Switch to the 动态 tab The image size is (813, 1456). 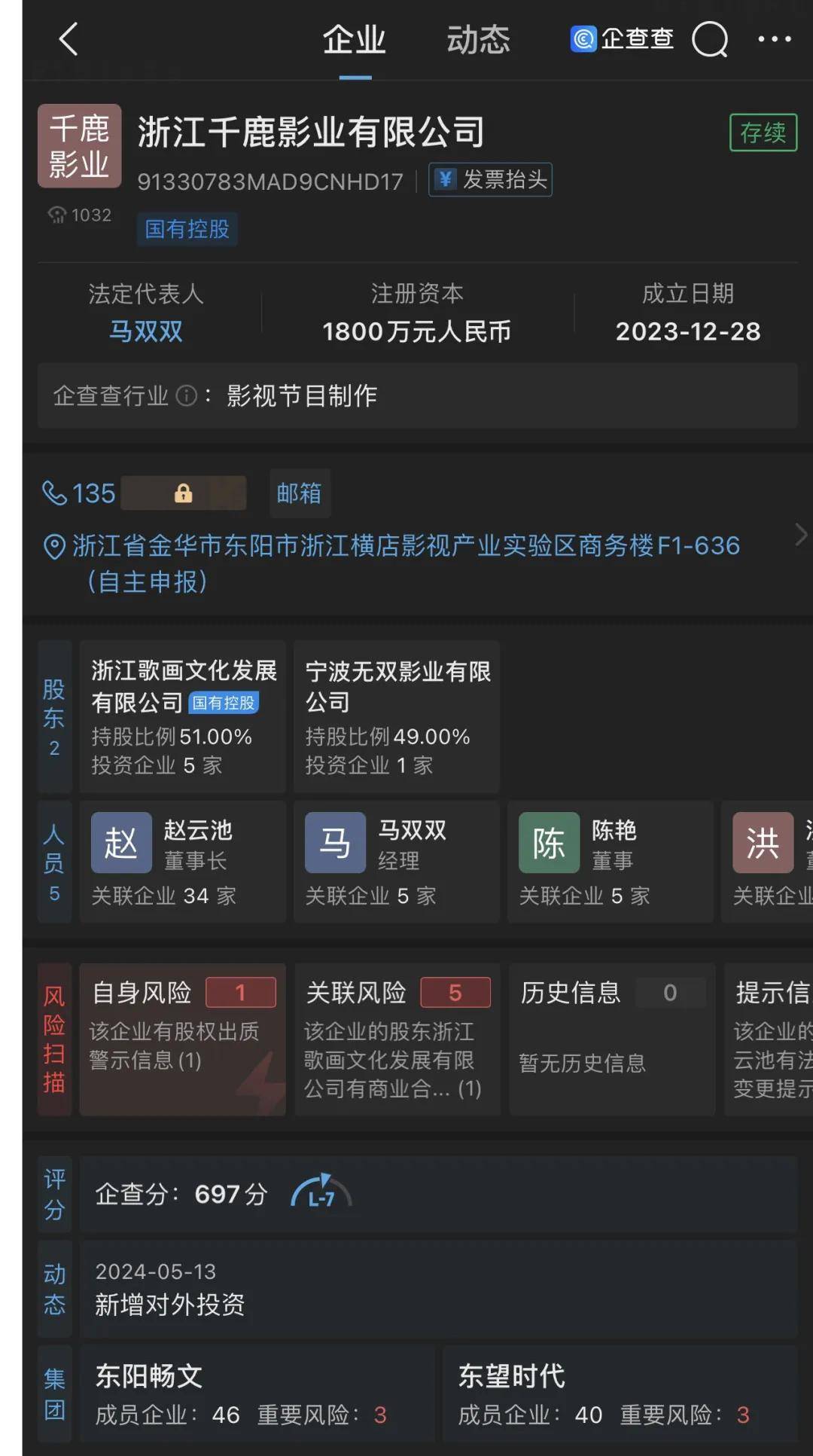point(478,39)
